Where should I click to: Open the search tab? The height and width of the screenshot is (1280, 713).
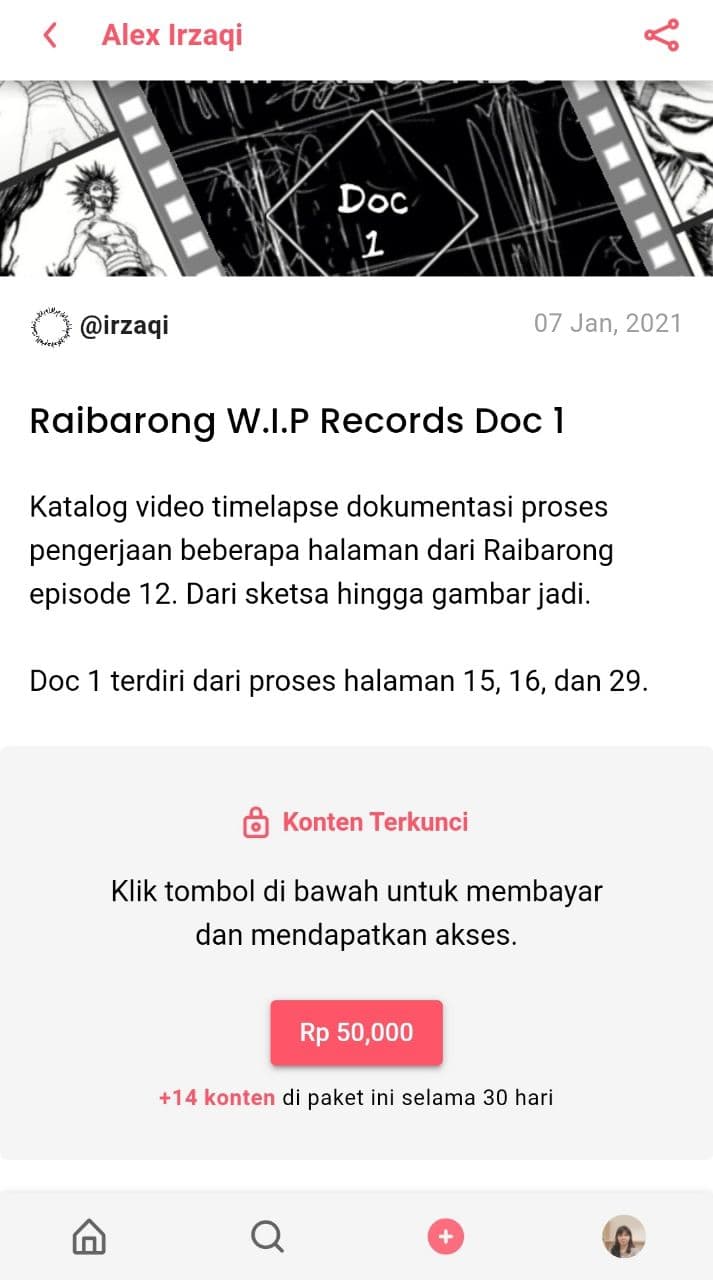(267, 1237)
